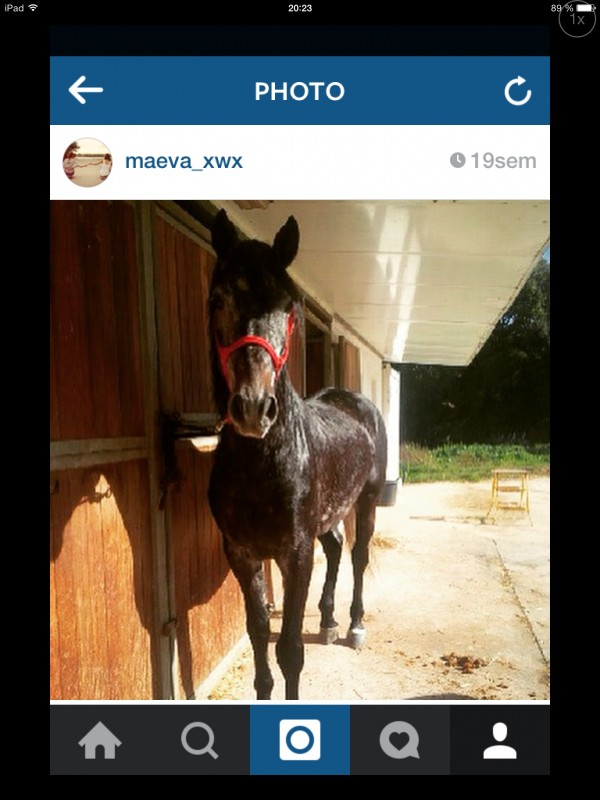Refresh the photo page
This screenshot has height=800, width=600.
click(x=517, y=91)
